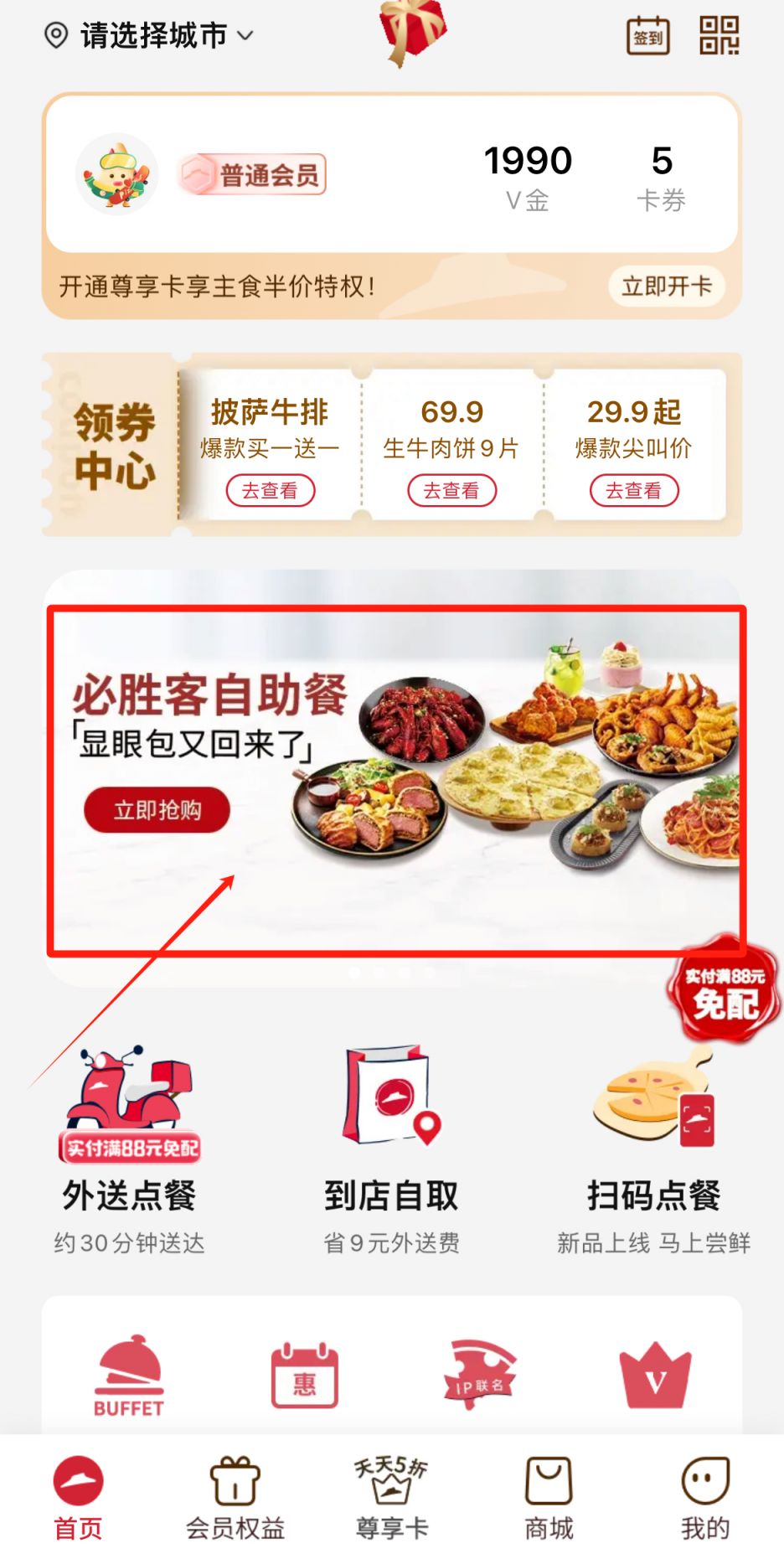The width and height of the screenshot is (784, 1559).
Task: Open 扫码点餐 scan ordering
Action: [x=653, y=1149]
